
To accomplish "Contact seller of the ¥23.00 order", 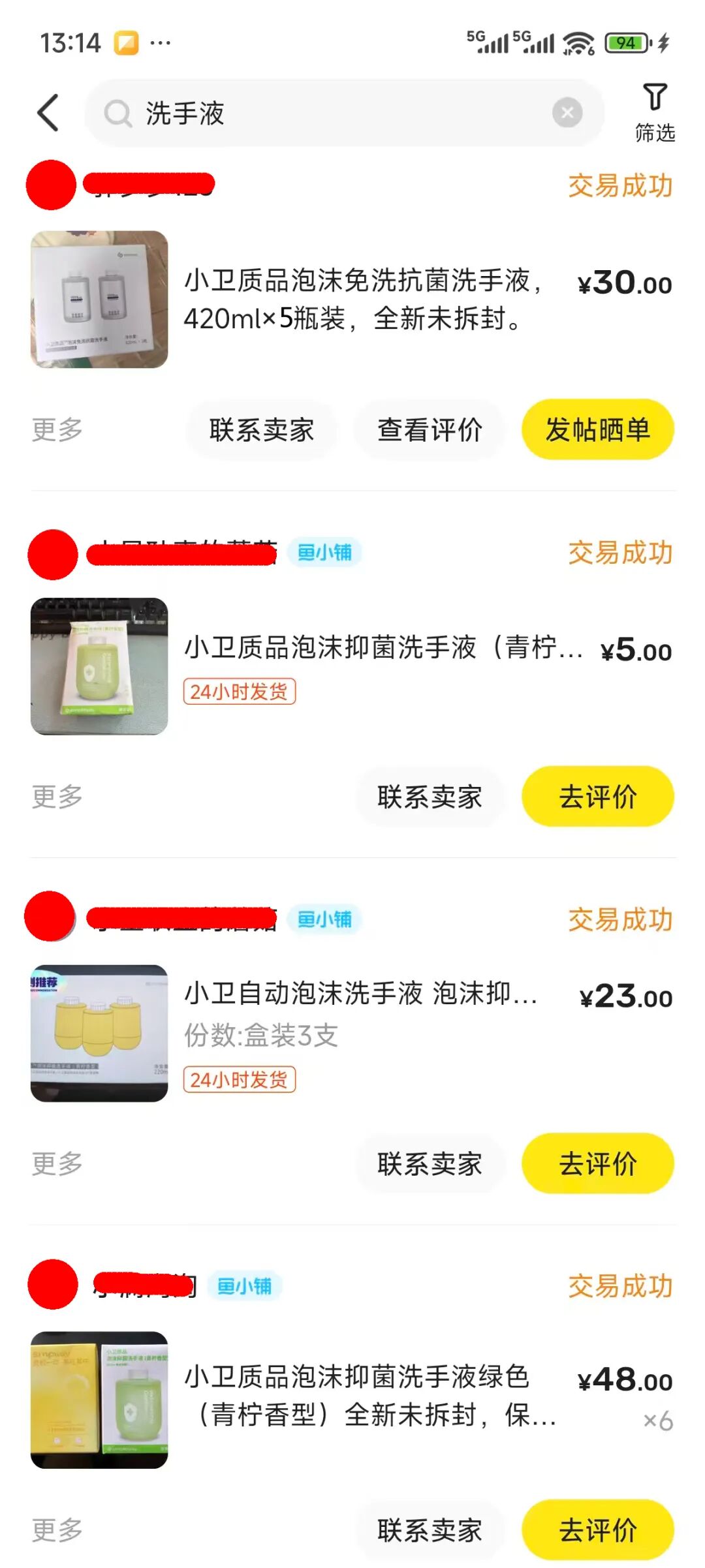I will (430, 1164).
